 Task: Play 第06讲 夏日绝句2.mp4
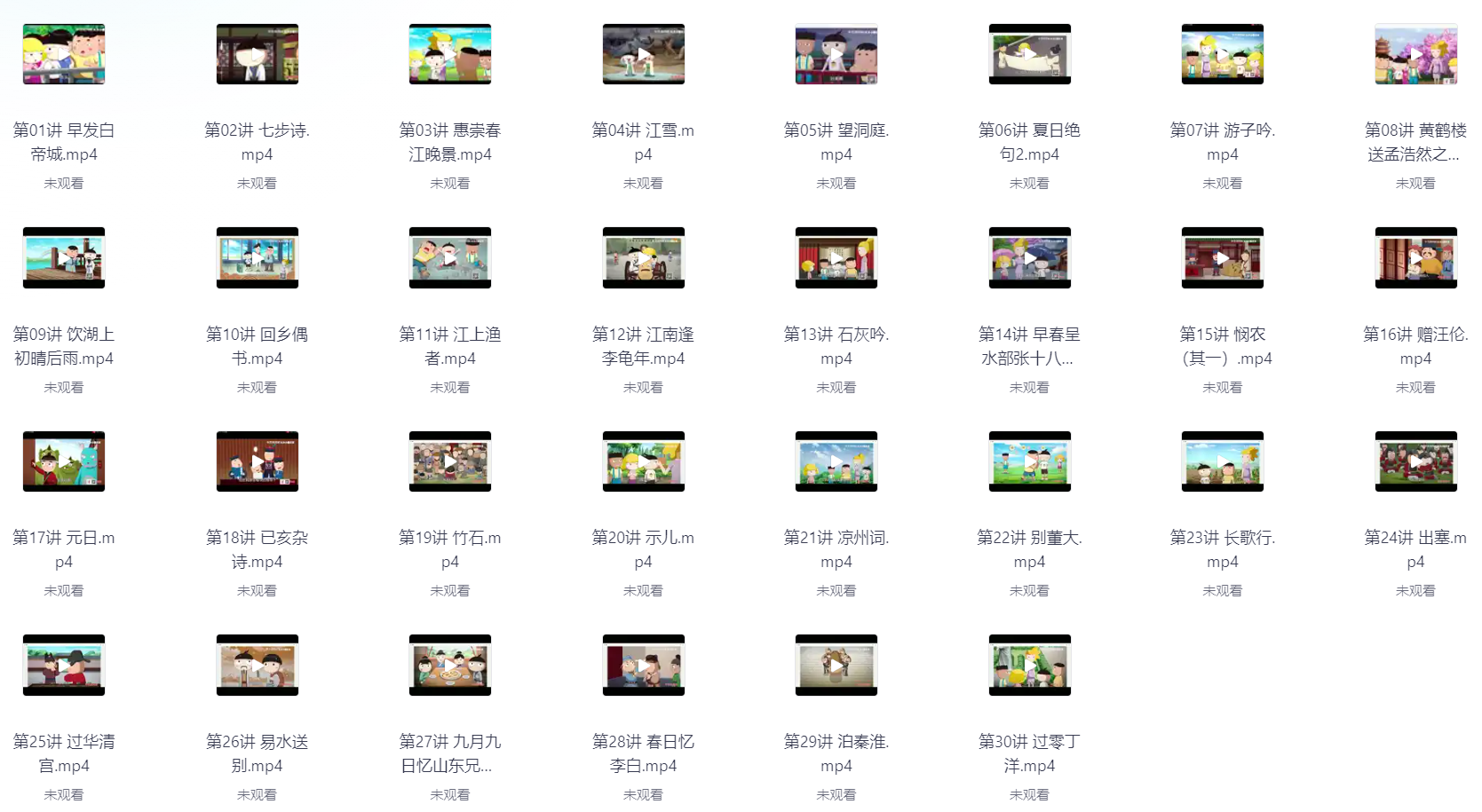1029,54
